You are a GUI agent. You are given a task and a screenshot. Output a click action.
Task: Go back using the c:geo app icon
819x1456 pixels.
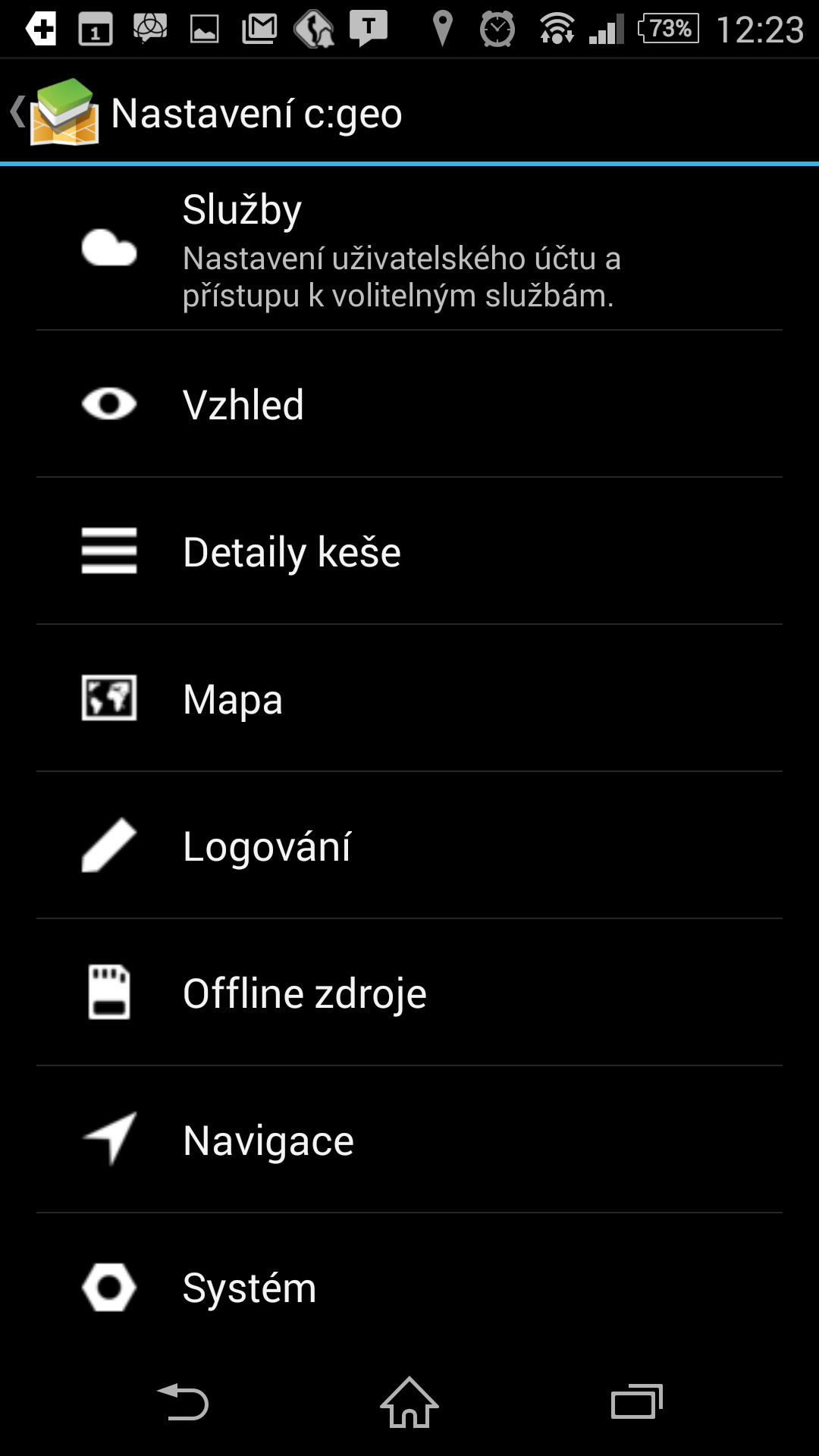(x=55, y=112)
